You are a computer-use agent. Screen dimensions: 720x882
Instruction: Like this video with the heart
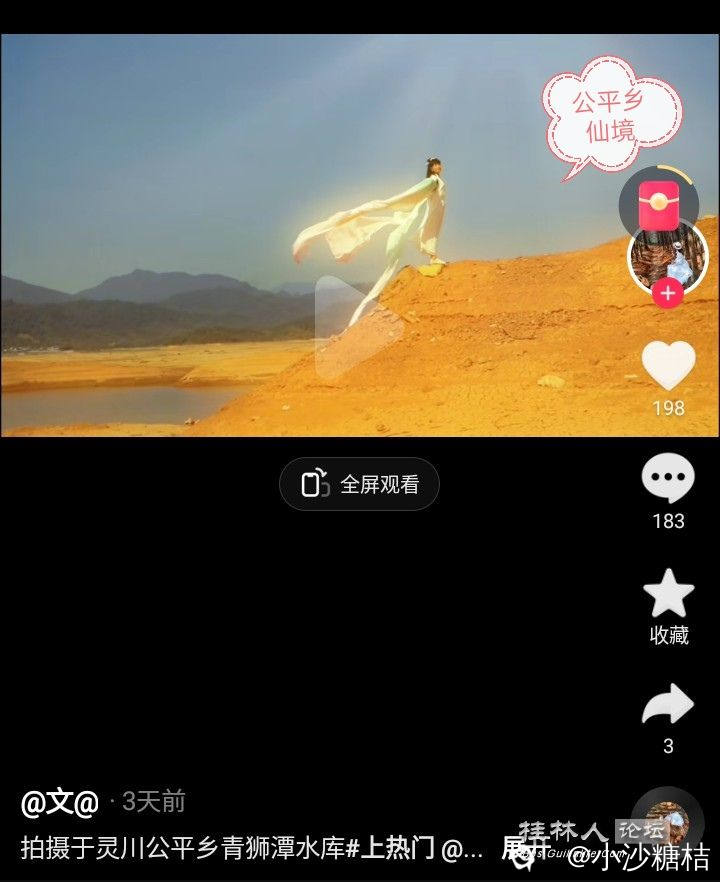tap(668, 366)
